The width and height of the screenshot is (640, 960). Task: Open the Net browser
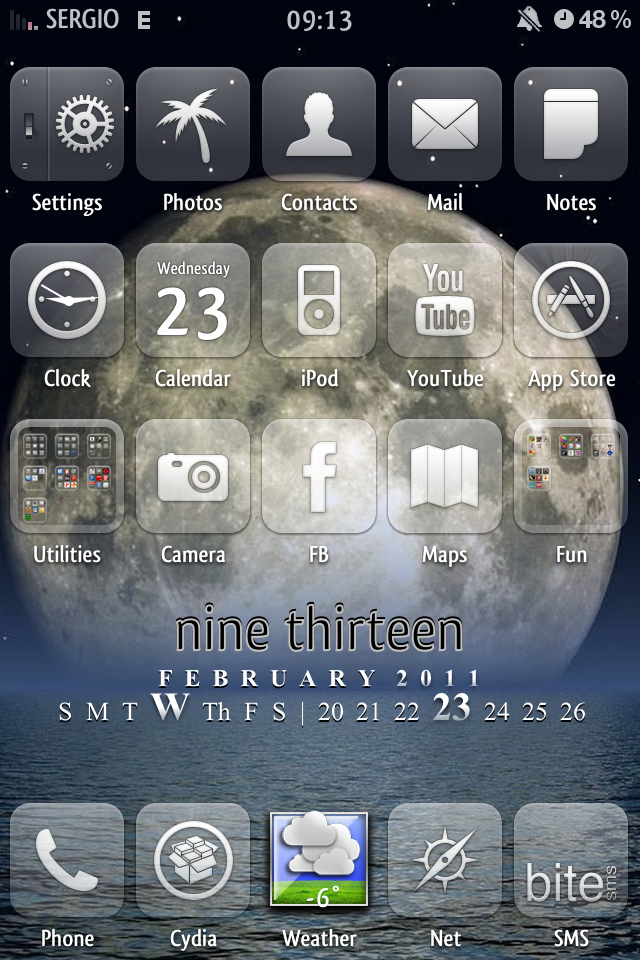coord(445,861)
